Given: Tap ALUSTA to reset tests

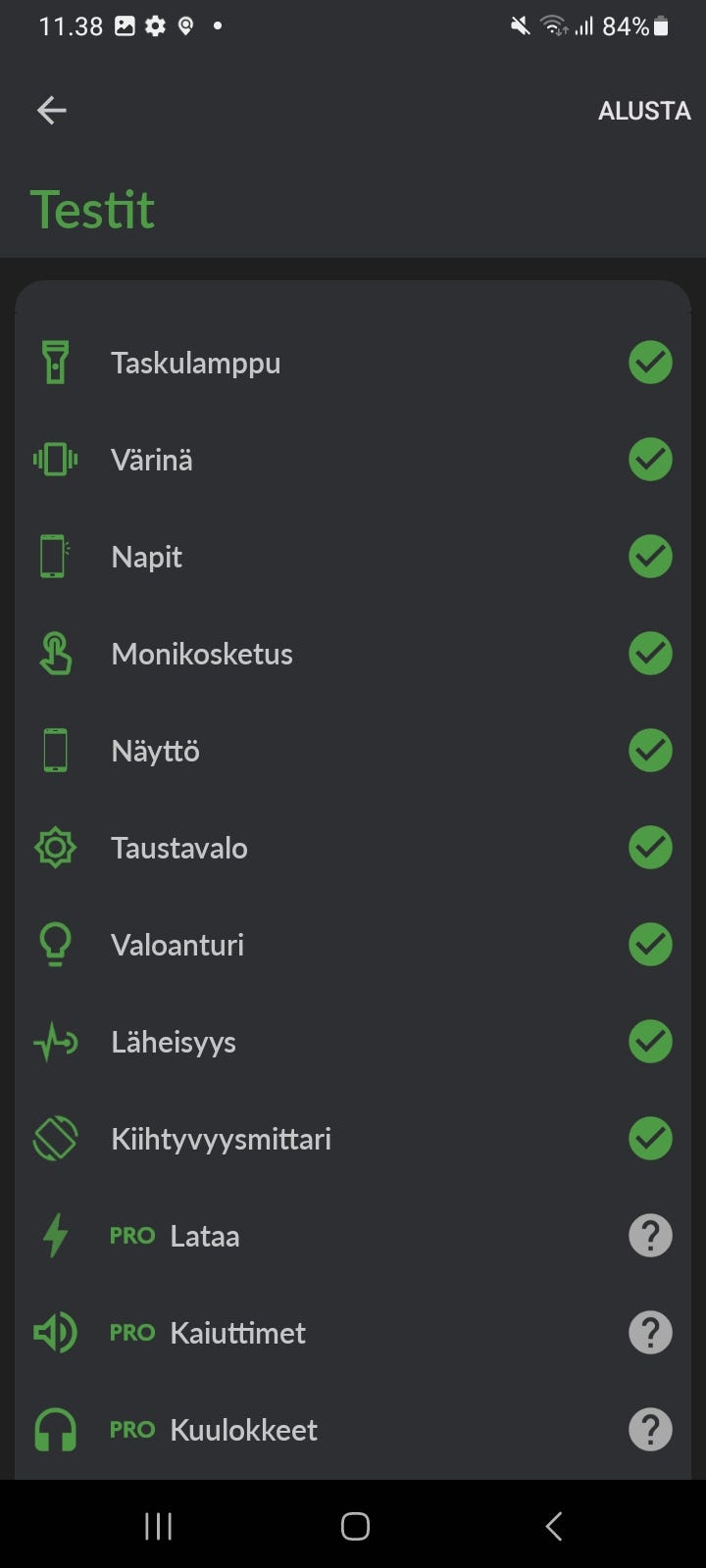Looking at the screenshot, I should pyautogui.click(x=643, y=110).
